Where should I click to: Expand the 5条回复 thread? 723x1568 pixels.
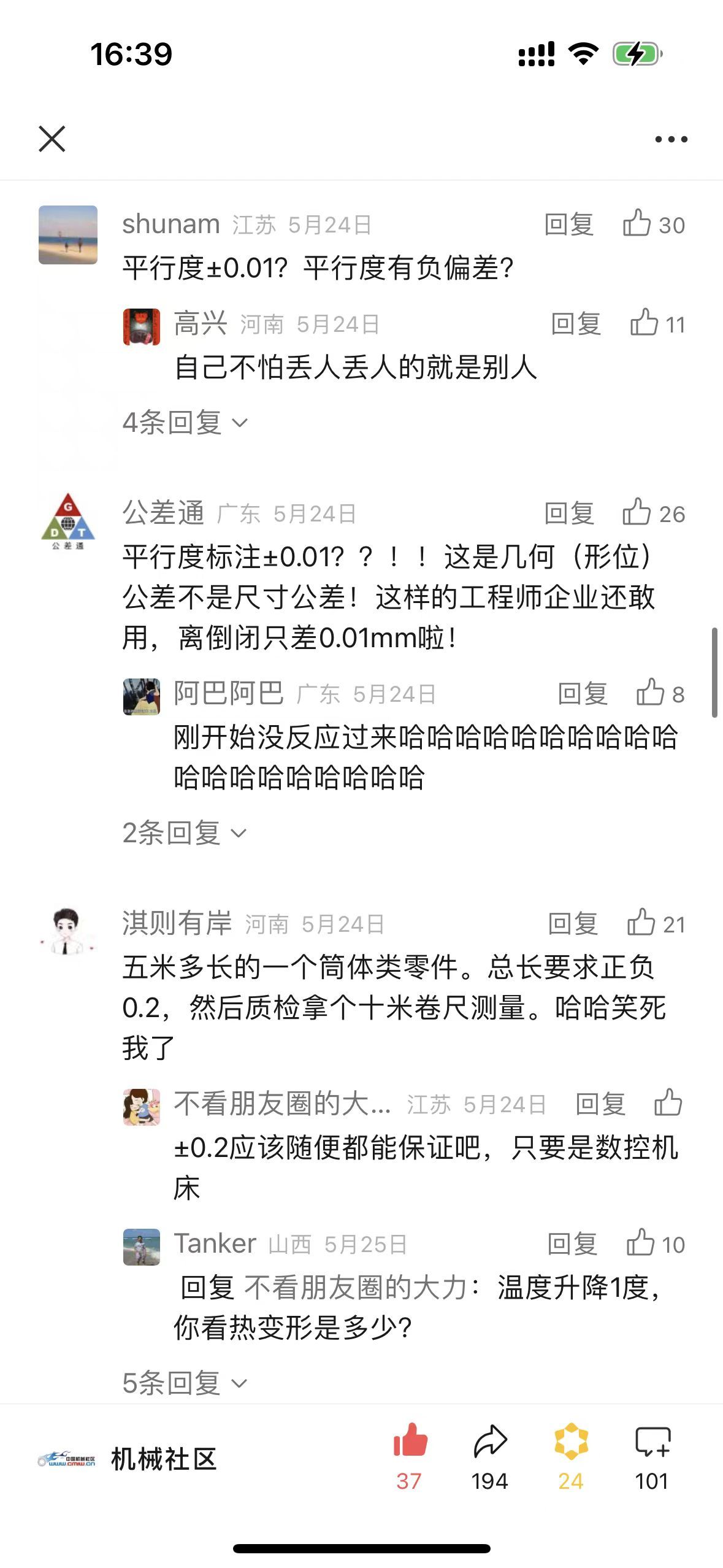pos(184,1383)
